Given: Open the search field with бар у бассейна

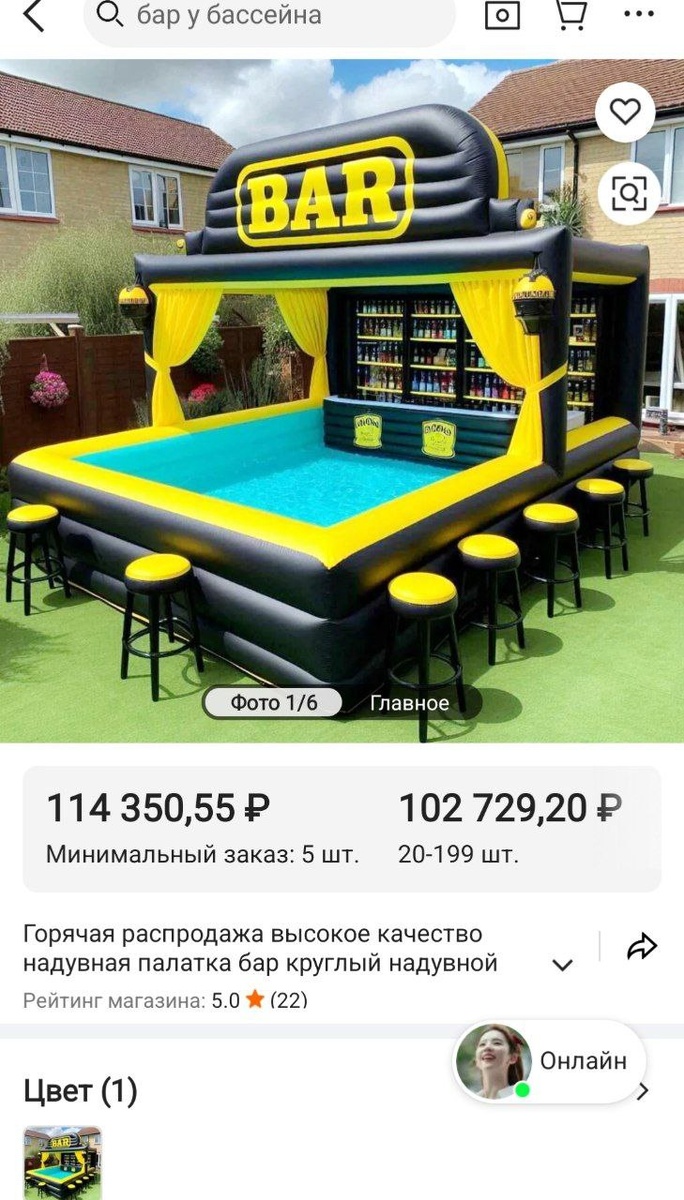Looking at the screenshot, I should (x=270, y=16).
